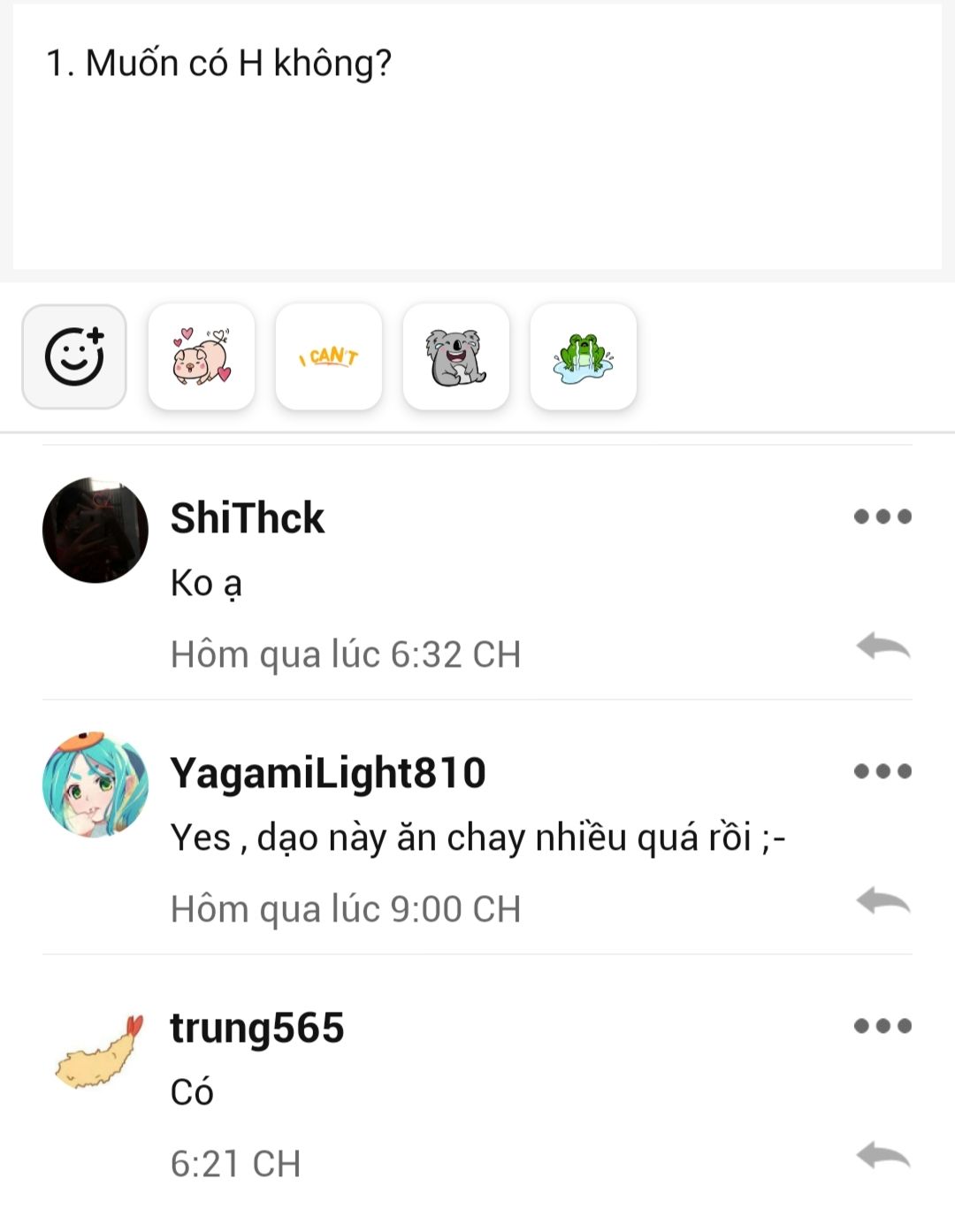Tap the username YagamiLight810
Image resolution: width=955 pixels, height=1232 pixels.
pos(328,773)
